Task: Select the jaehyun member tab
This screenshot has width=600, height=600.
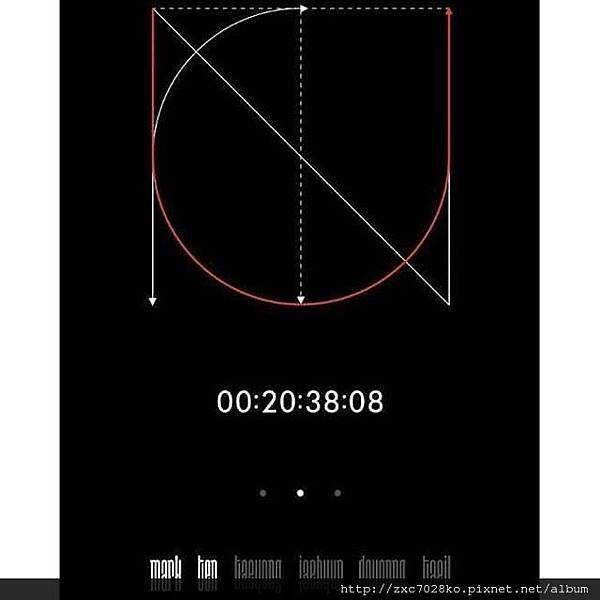Action: [x=321, y=569]
